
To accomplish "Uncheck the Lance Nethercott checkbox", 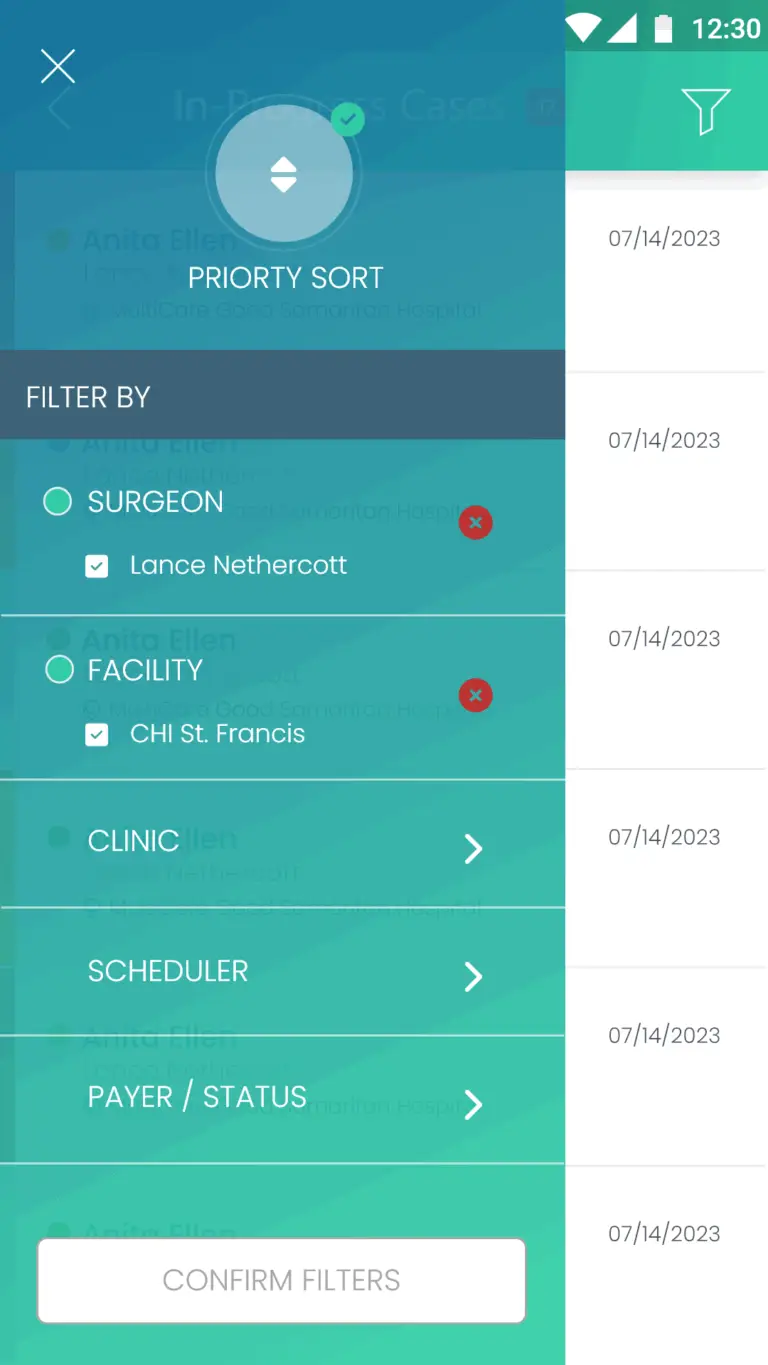I will (97, 567).
